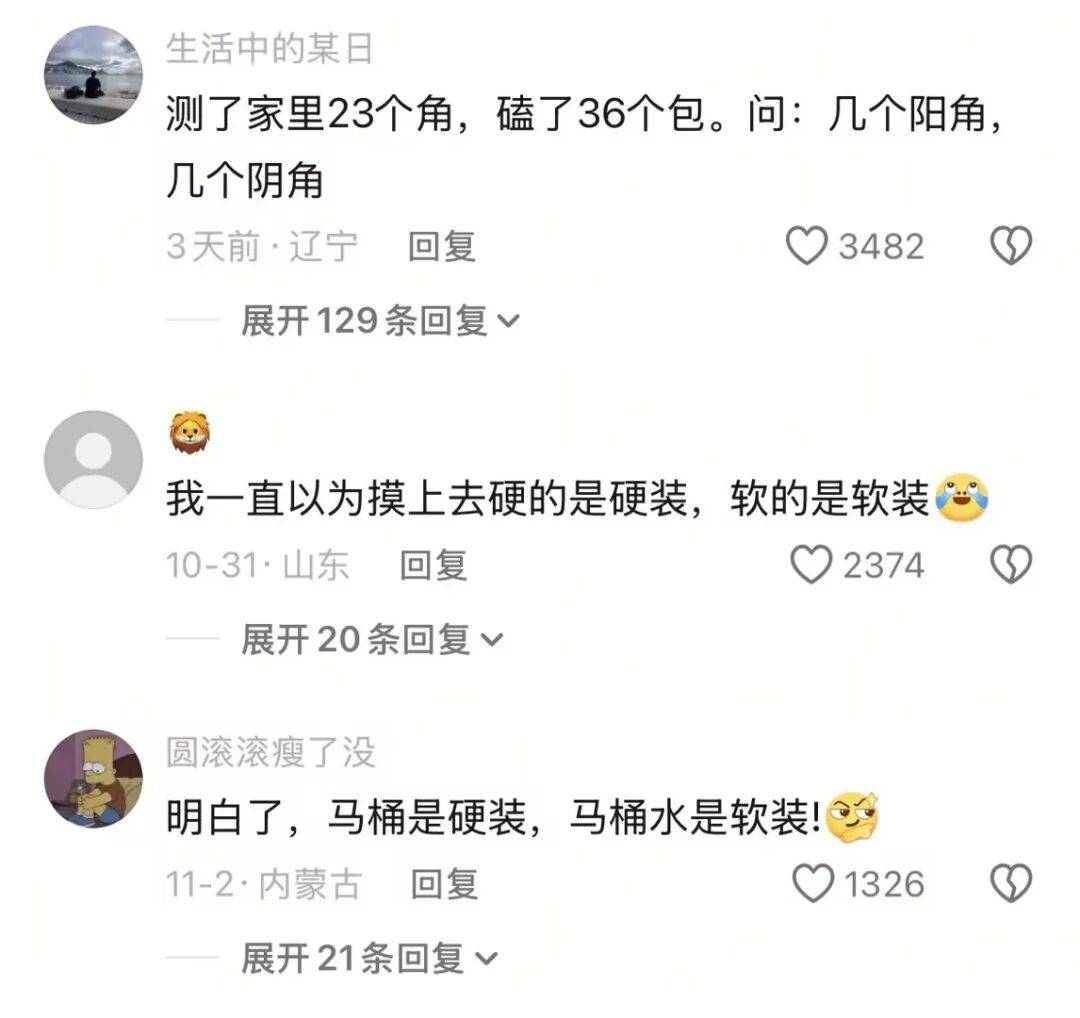
Task: Open username 圆滚滚瘦了没
Action: tap(271, 752)
